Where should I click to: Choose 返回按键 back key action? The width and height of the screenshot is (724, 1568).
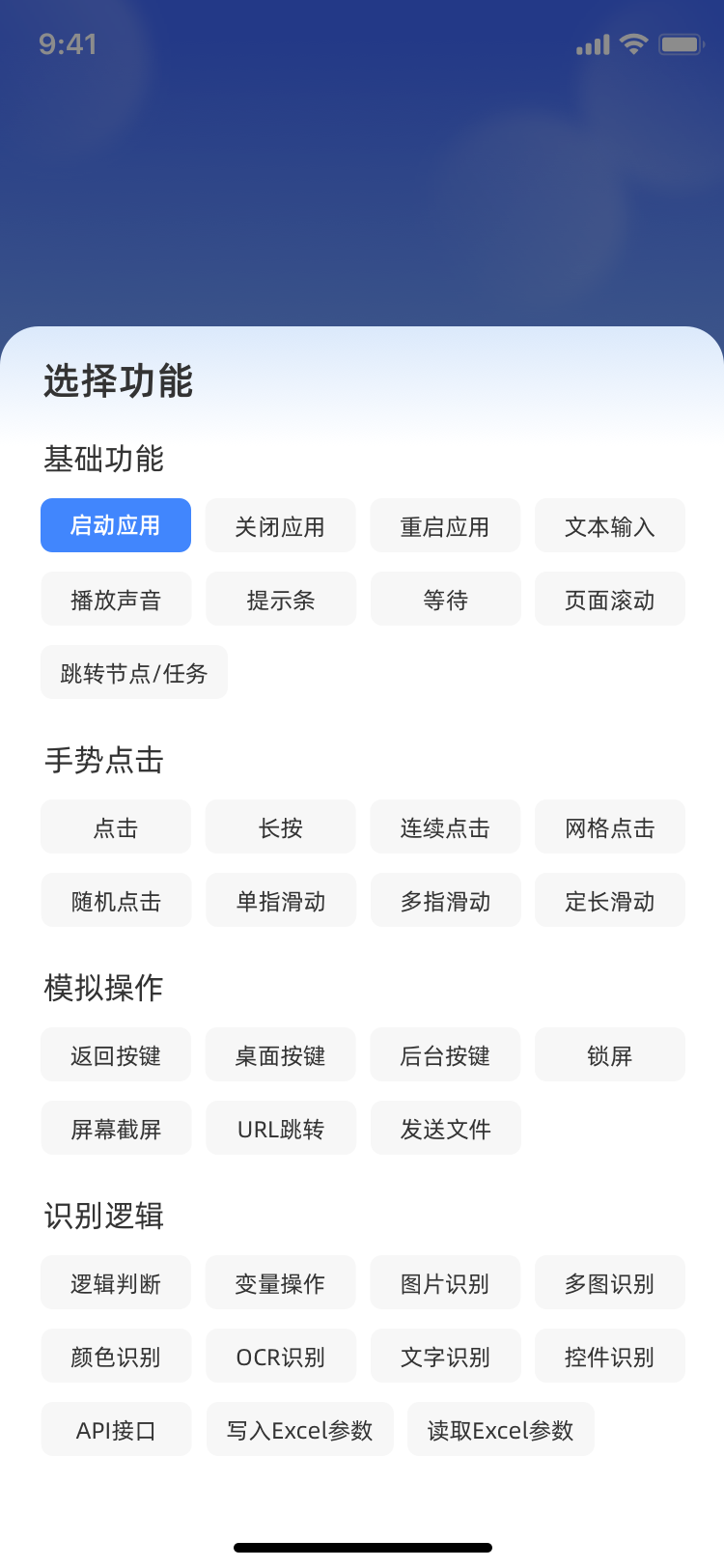point(116,1054)
